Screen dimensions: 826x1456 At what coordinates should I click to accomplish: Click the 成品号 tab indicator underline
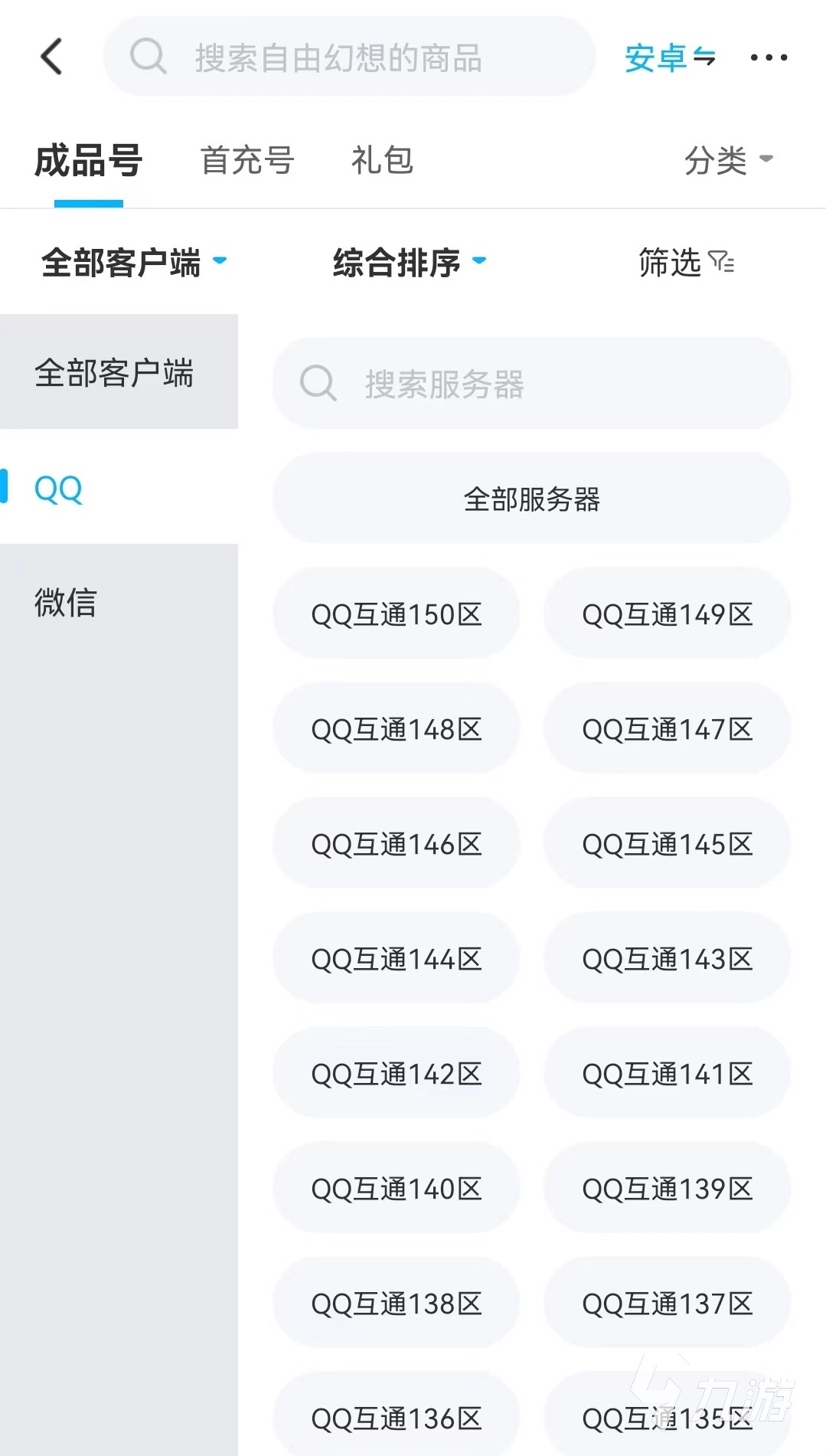pyautogui.click(x=89, y=201)
